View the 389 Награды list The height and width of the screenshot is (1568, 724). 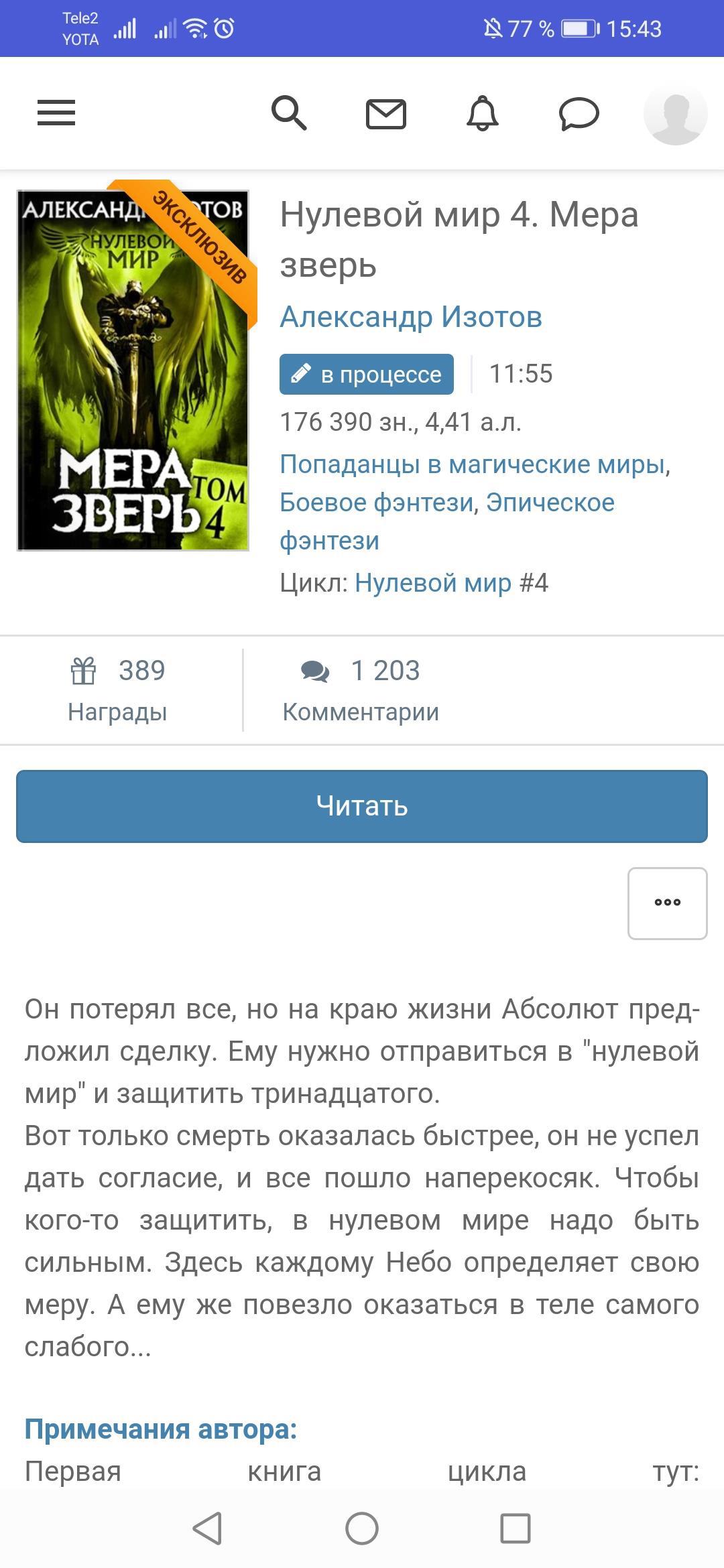pyautogui.click(x=118, y=690)
